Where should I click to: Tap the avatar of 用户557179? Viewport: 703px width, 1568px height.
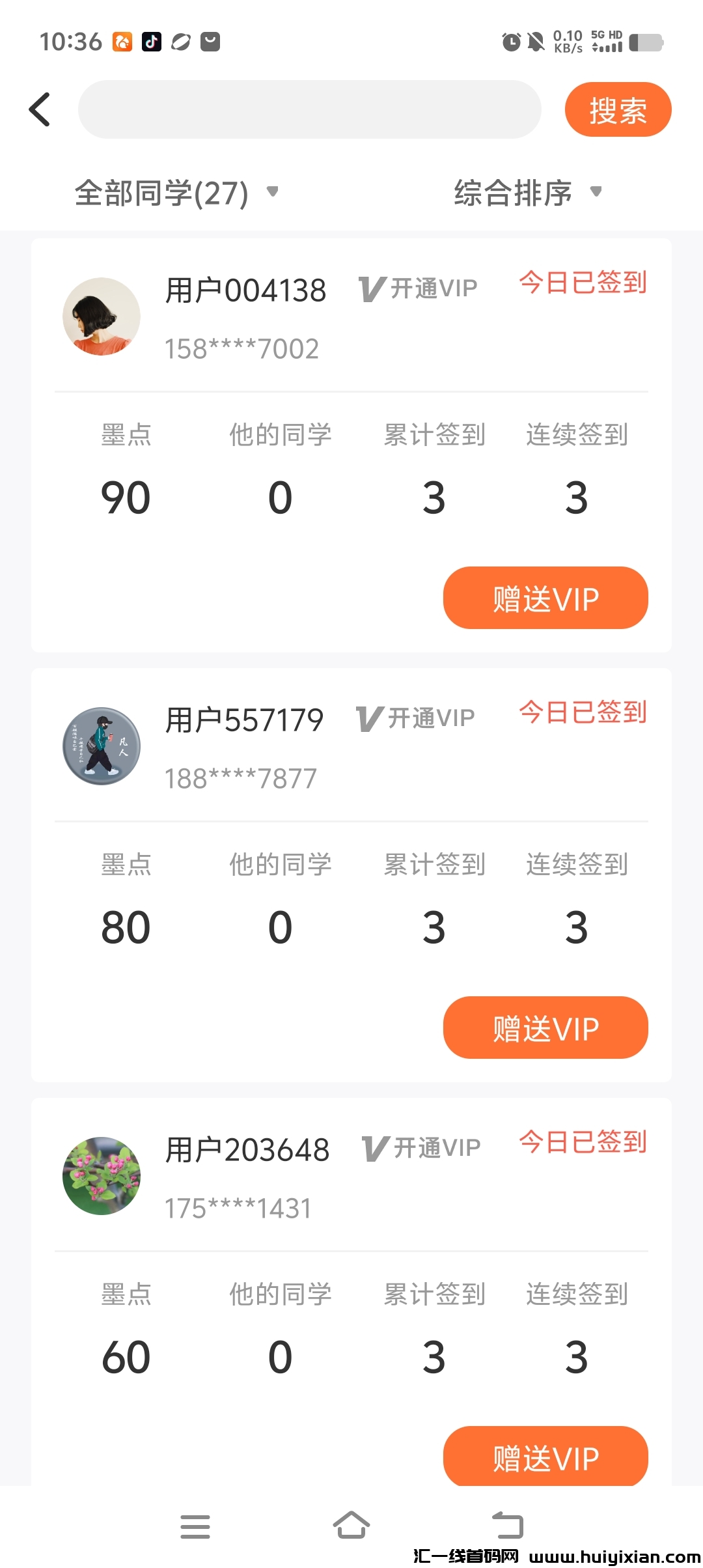pyautogui.click(x=102, y=746)
